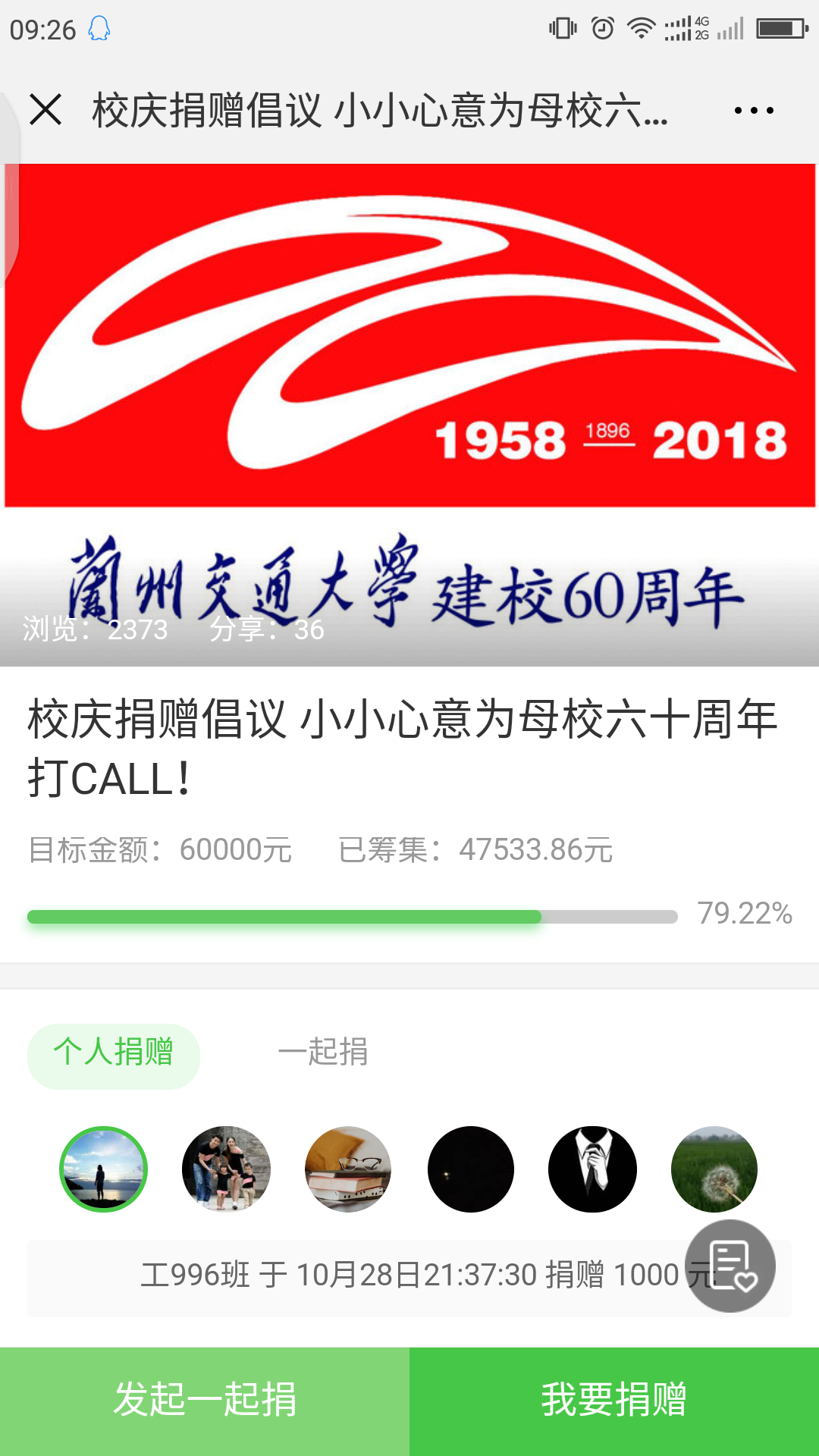Select the donor with books avatar
This screenshot has width=819, height=1456.
click(348, 1169)
